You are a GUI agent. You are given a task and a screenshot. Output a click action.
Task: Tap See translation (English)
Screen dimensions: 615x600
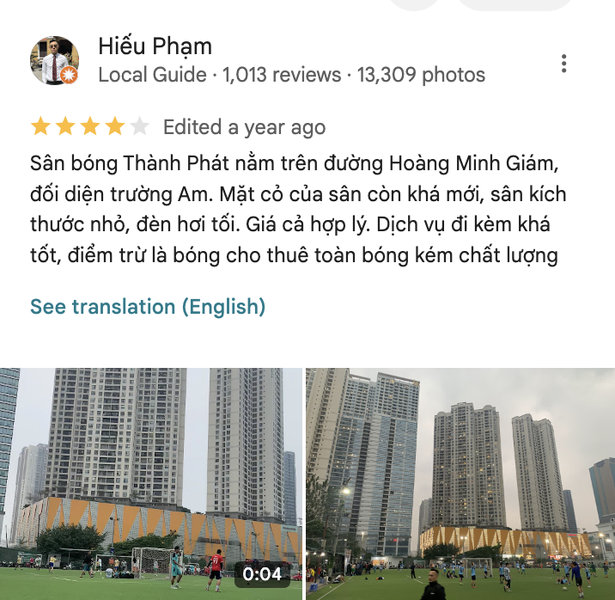coord(148,306)
